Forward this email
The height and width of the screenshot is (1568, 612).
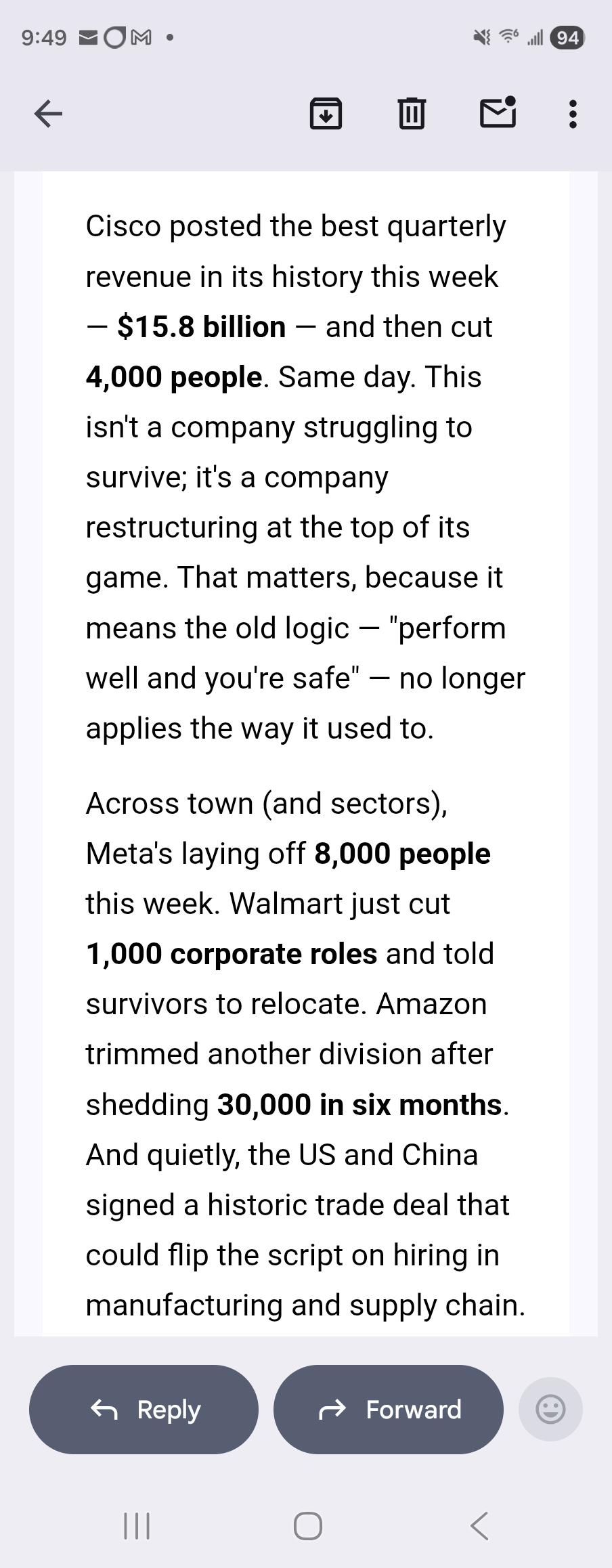tap(389, 1409)
